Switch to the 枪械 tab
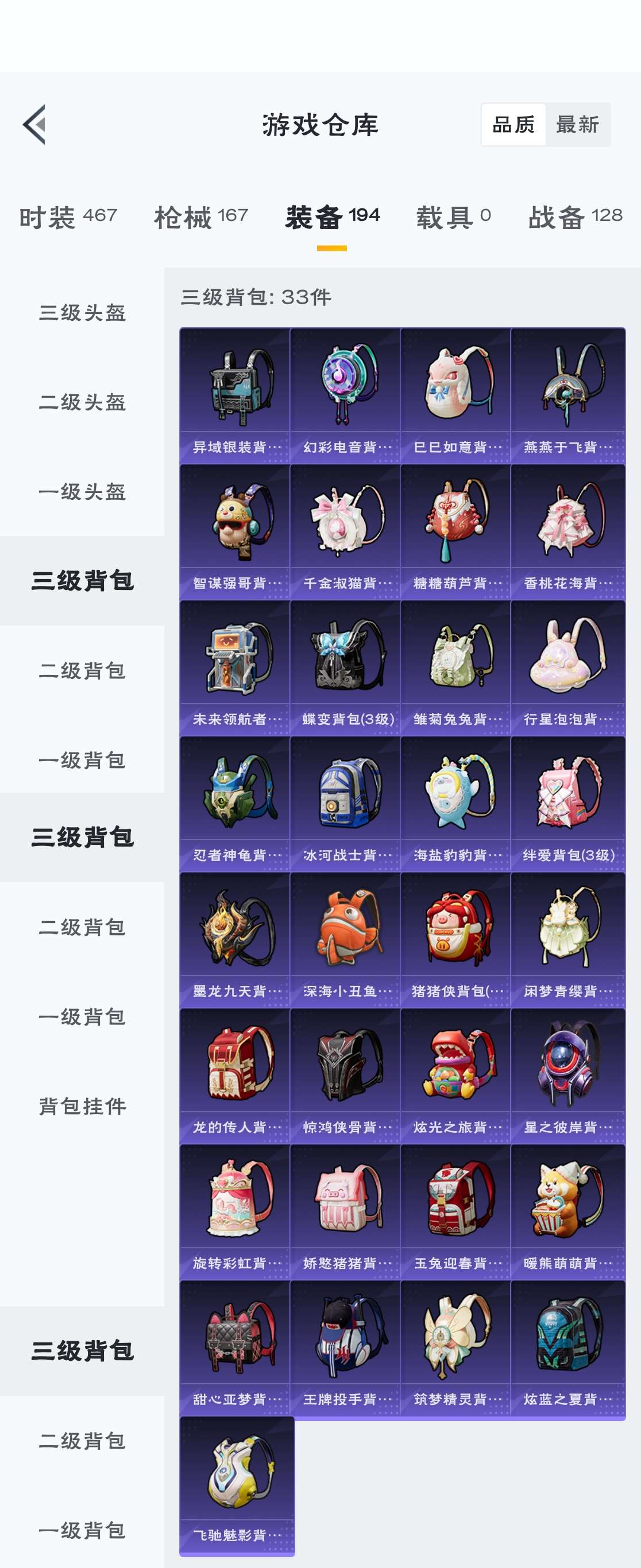This screenshot has width=641, height=1568. [x=200, y=217]
